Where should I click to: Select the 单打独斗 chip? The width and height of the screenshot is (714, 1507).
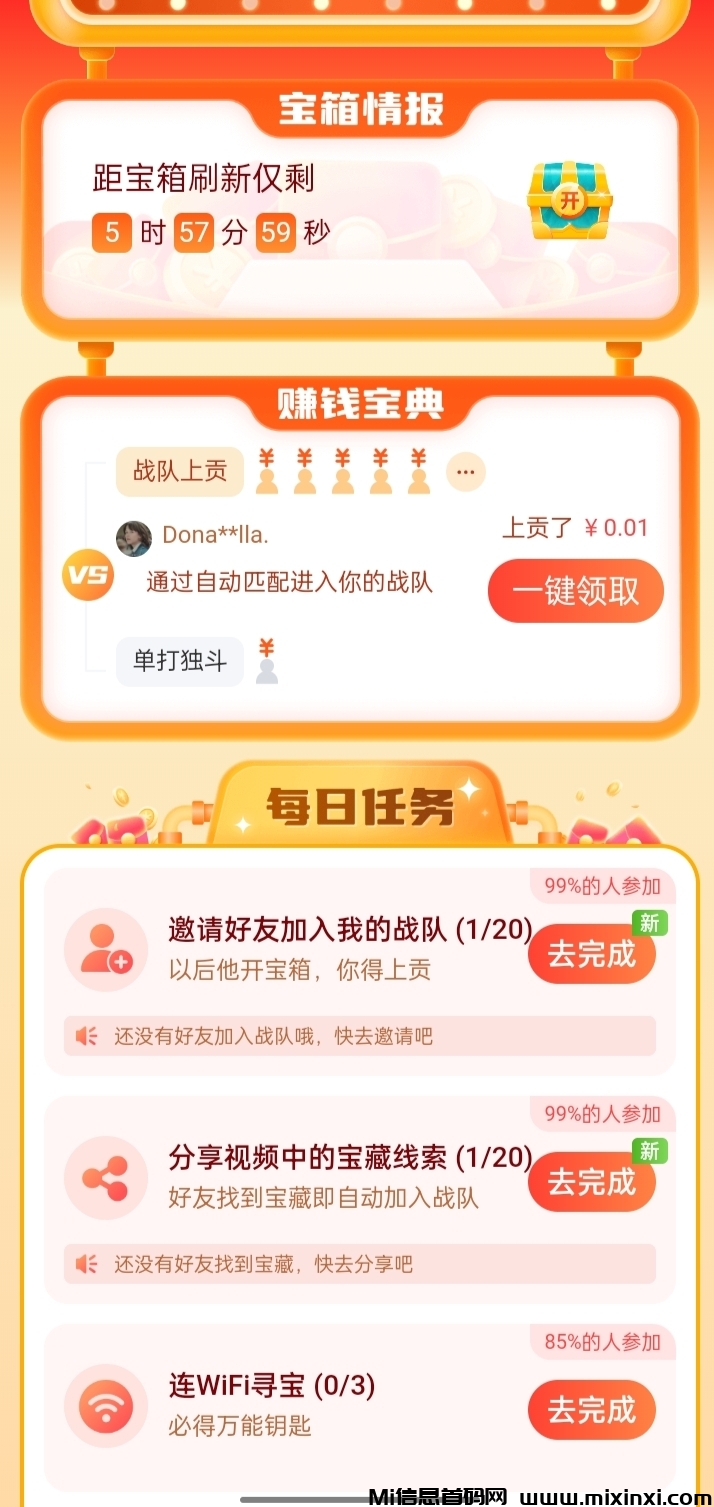pos(180,661)
